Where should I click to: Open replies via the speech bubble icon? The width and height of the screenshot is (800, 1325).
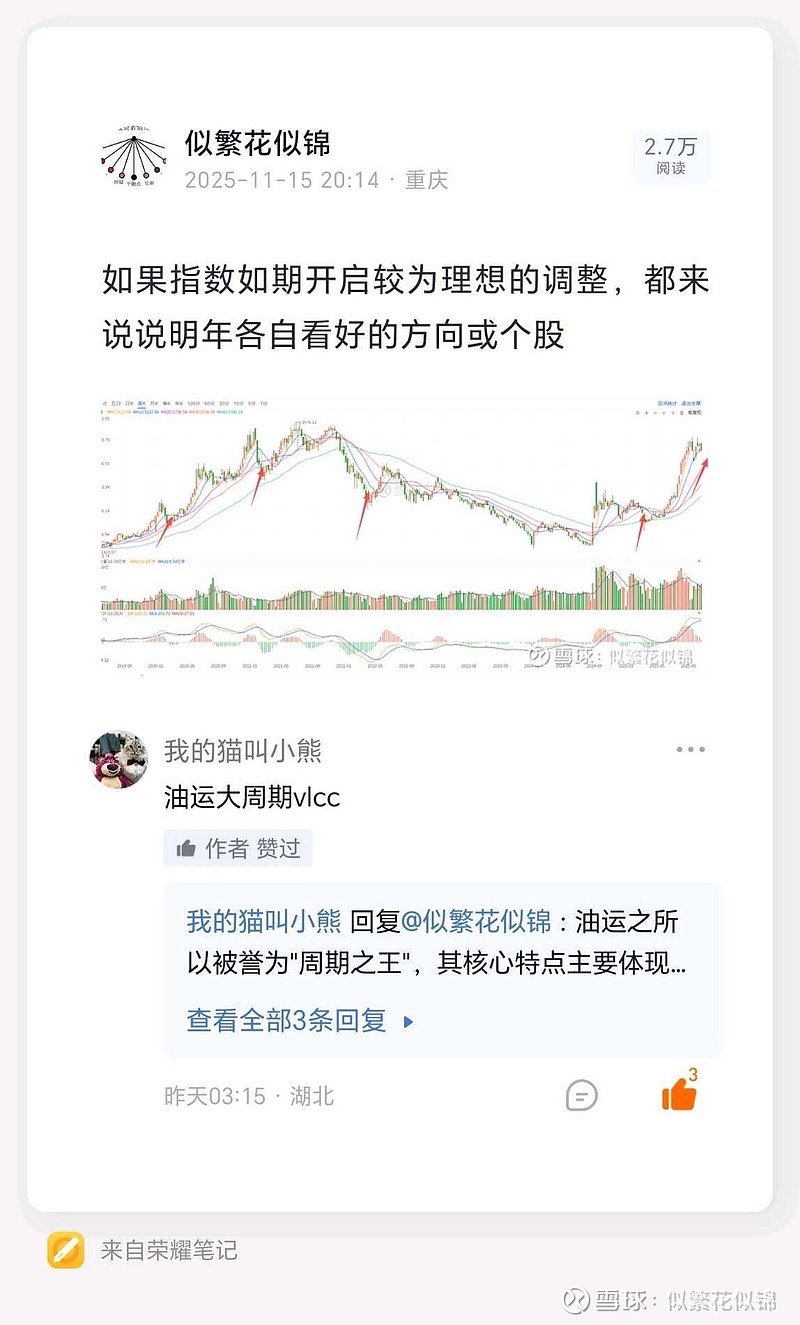pos(580,1096)
